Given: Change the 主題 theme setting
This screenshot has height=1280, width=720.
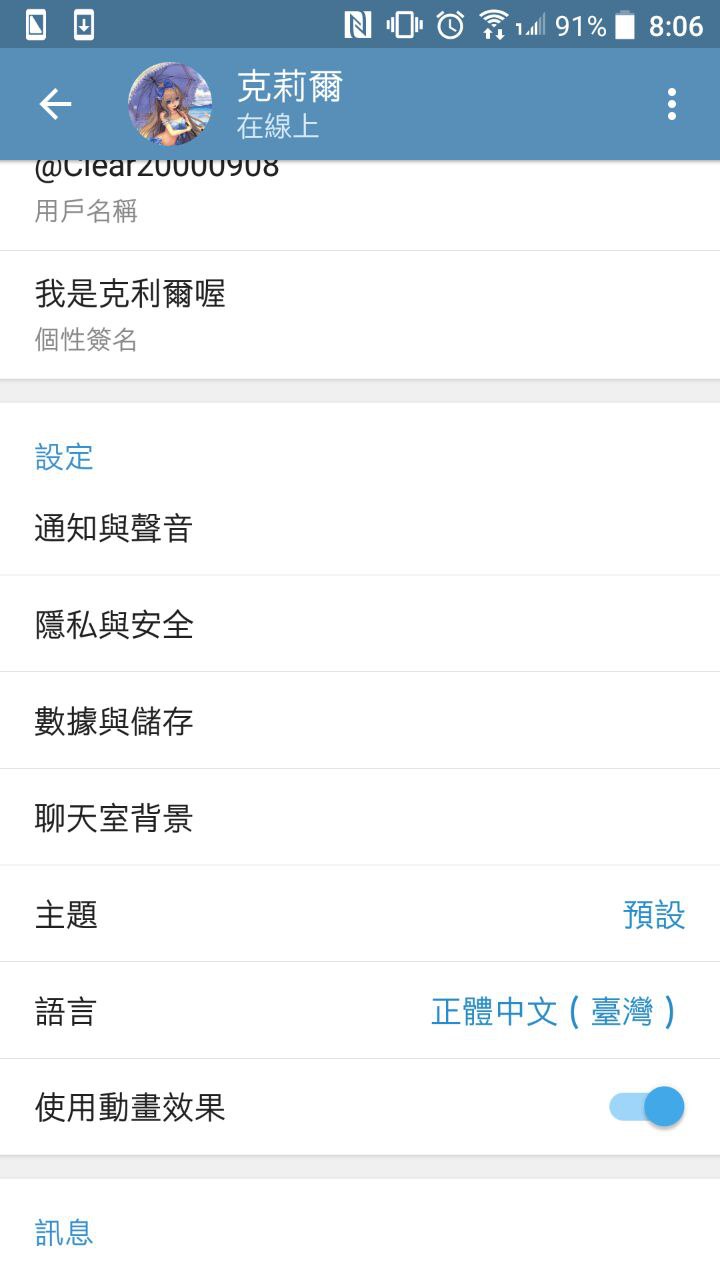Looking at the screenshot, I should tap(360, 914).
